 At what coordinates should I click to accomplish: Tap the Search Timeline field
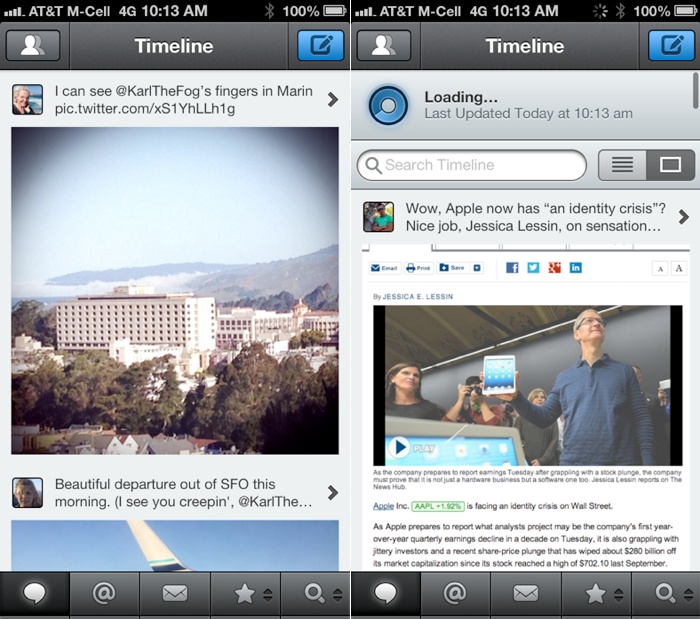tap(472, 165)
